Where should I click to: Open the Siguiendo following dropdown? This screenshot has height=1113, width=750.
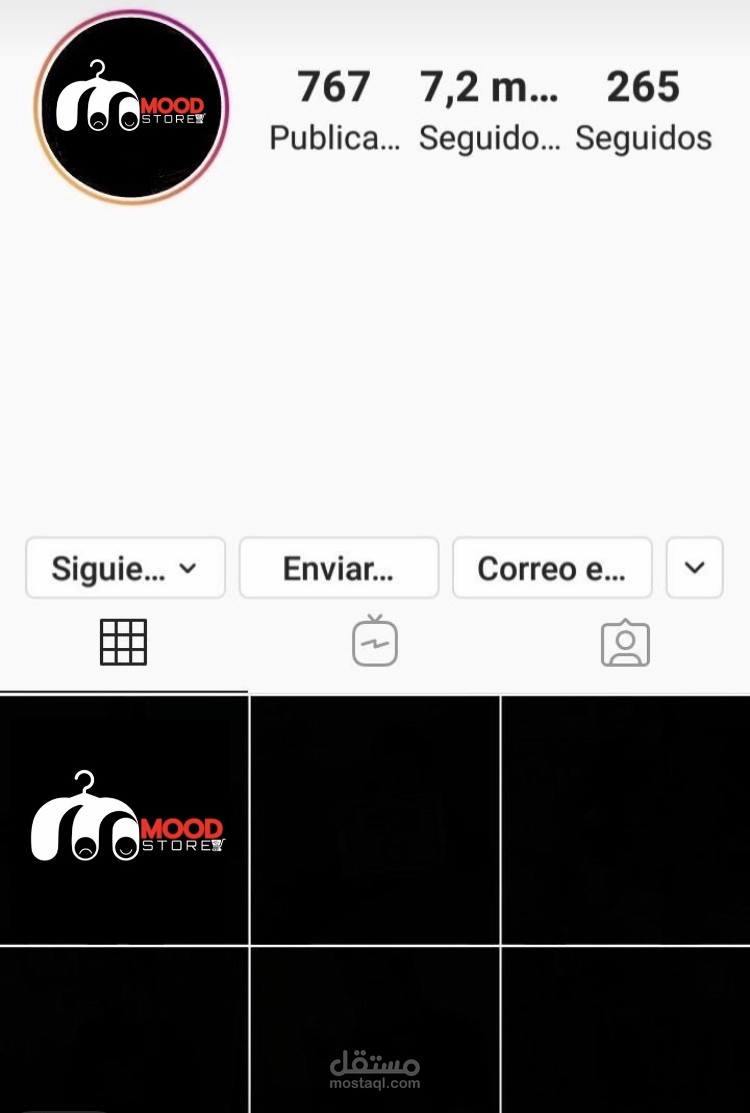(x=125, y=568)
